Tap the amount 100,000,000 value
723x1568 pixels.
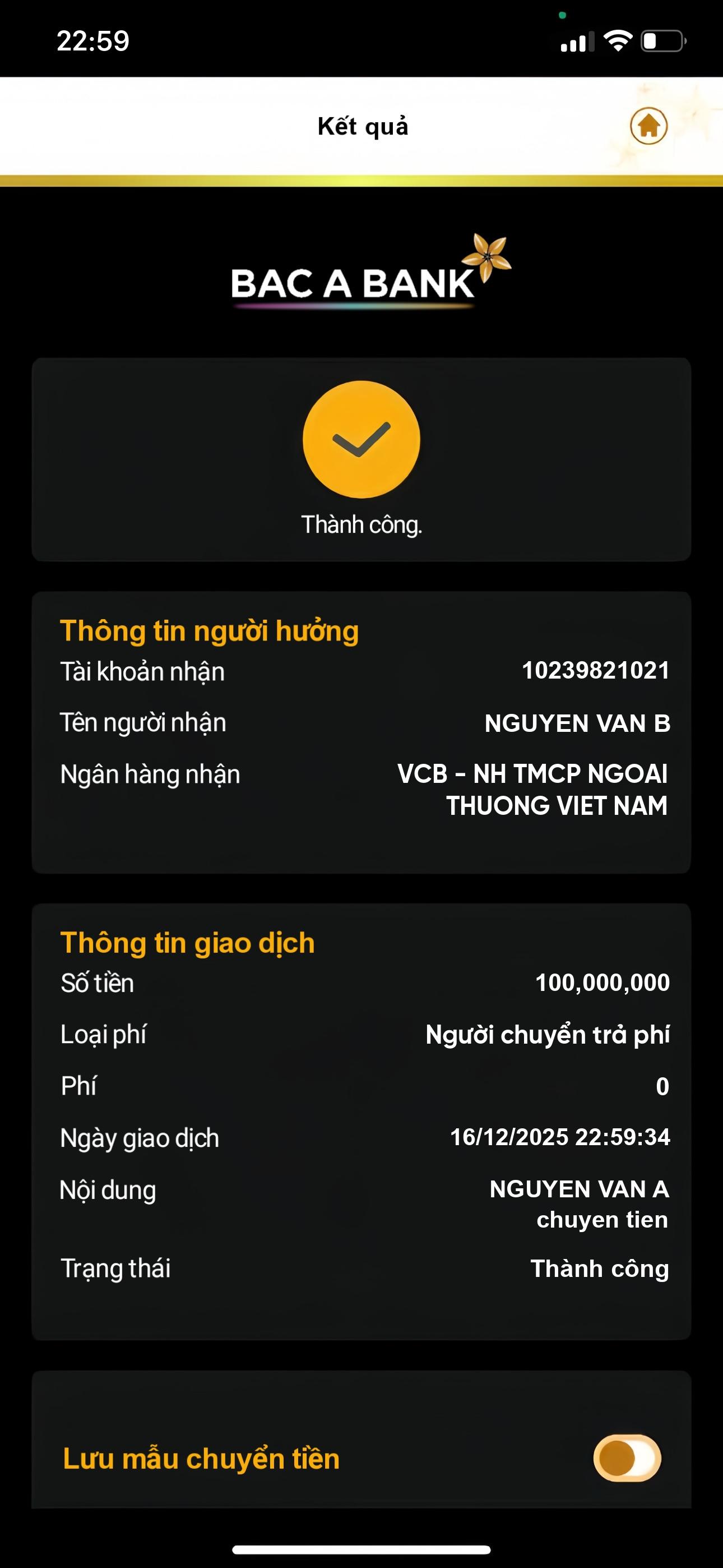[x=602, y=983]
